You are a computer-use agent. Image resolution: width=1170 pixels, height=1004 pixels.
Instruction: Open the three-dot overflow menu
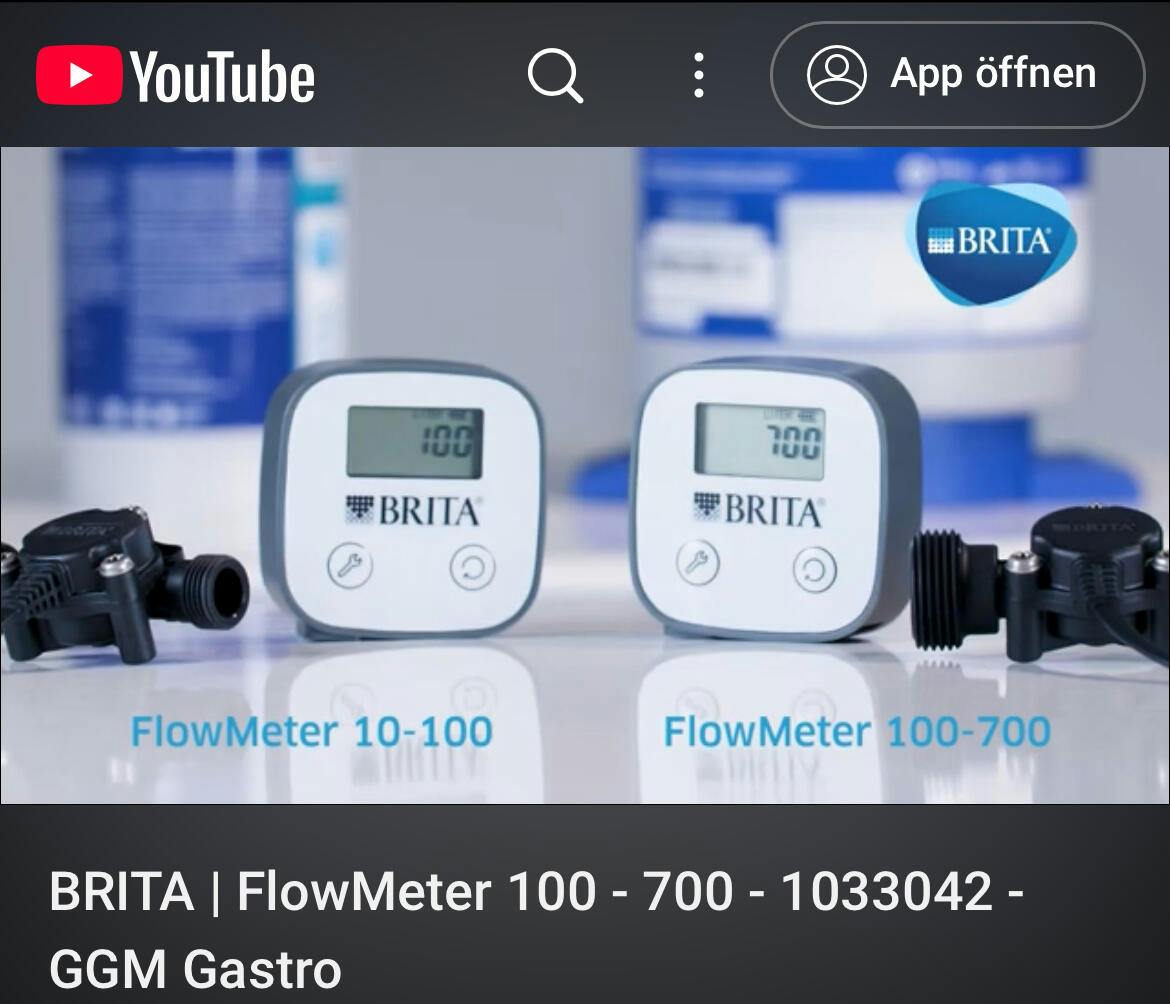point(698,76)
